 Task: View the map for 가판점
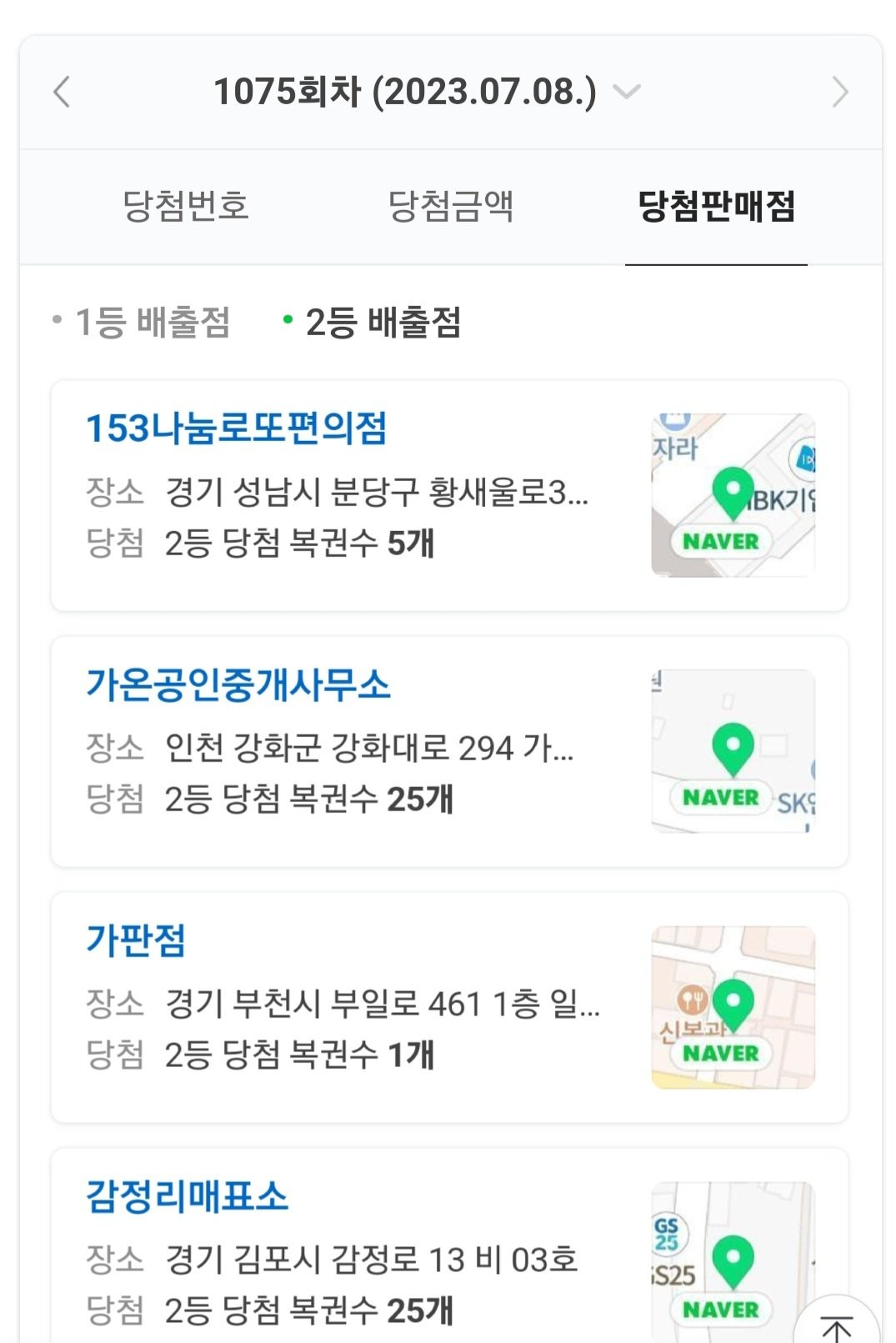point(733,1007)
